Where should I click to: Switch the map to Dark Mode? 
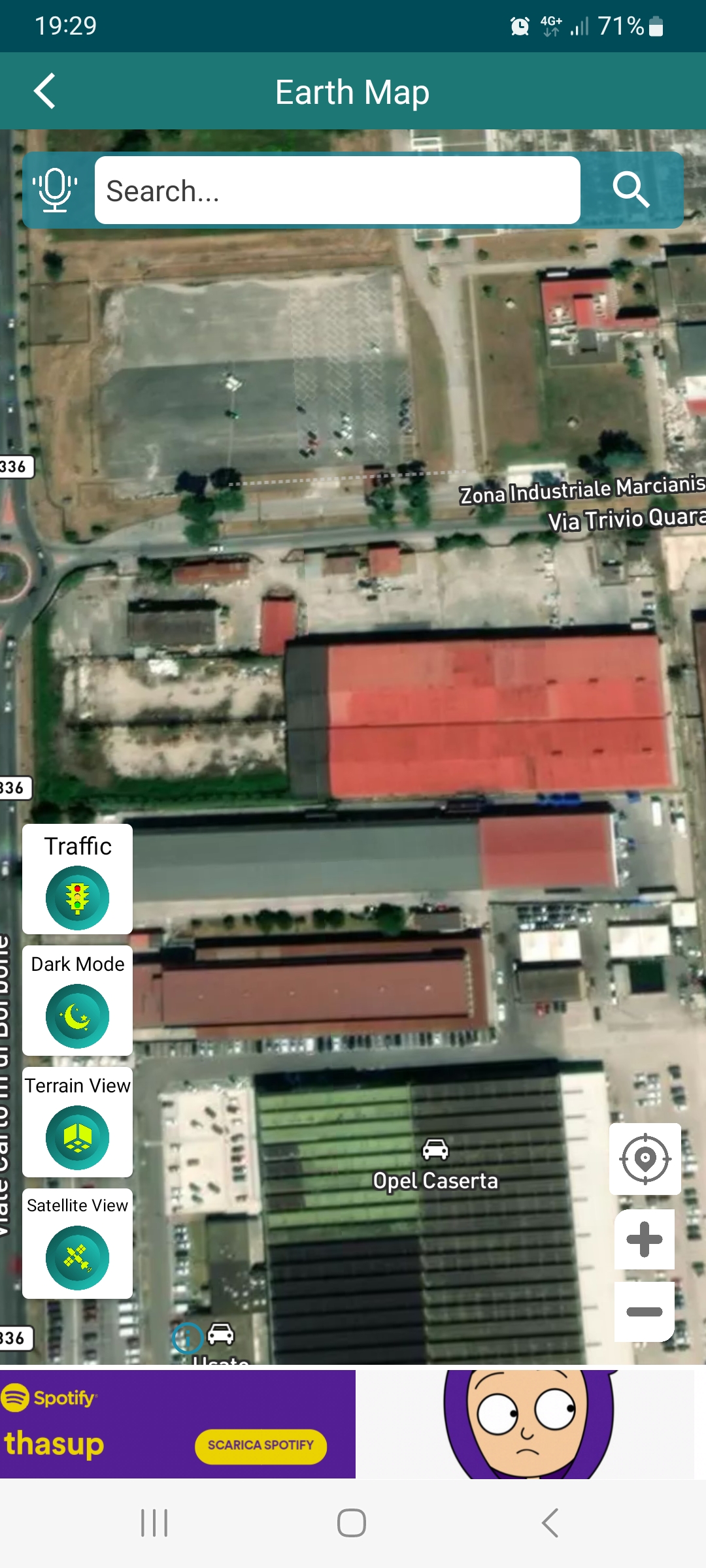[x=77, y=1016]
